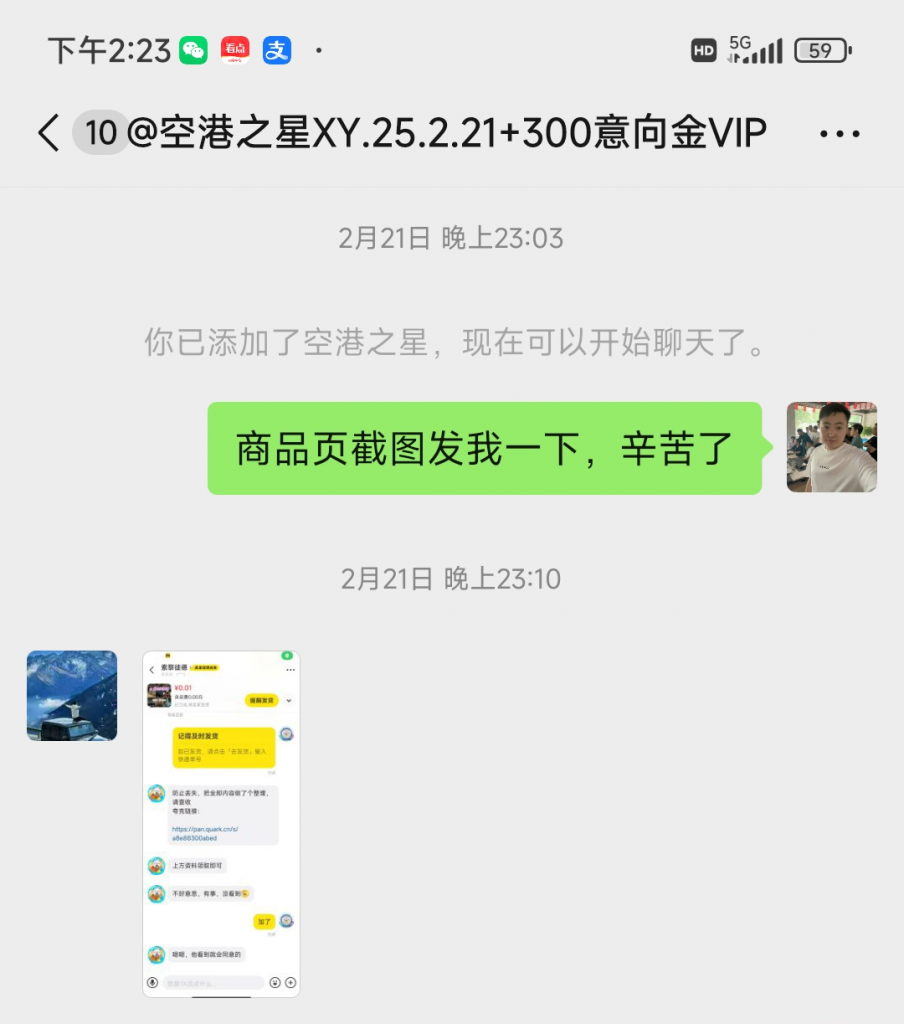Open the Alipay icon in the status bar
This screenshot has width=904, height=1024.
pos(275,49)
